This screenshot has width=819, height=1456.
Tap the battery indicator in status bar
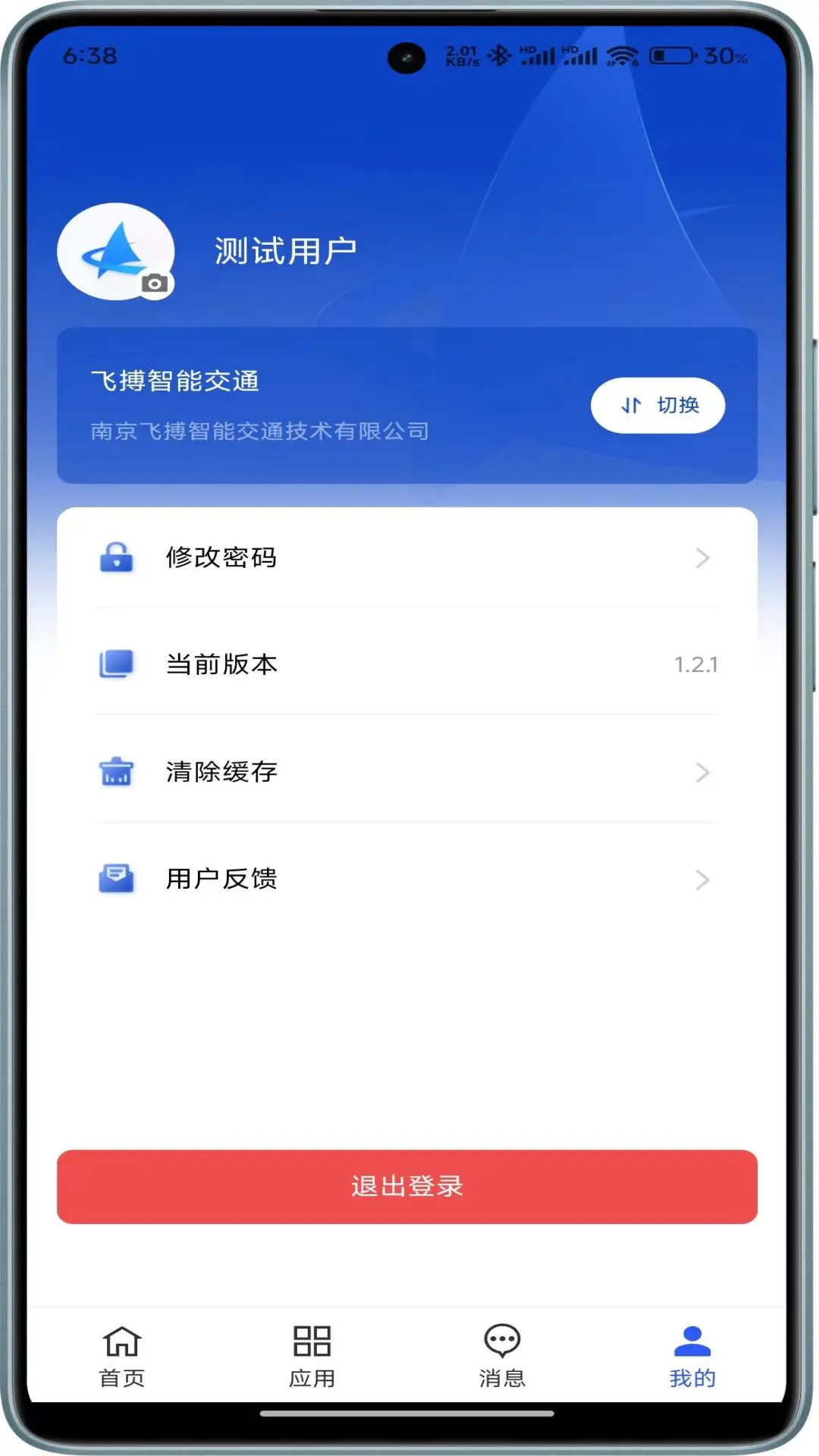[673, 54]
